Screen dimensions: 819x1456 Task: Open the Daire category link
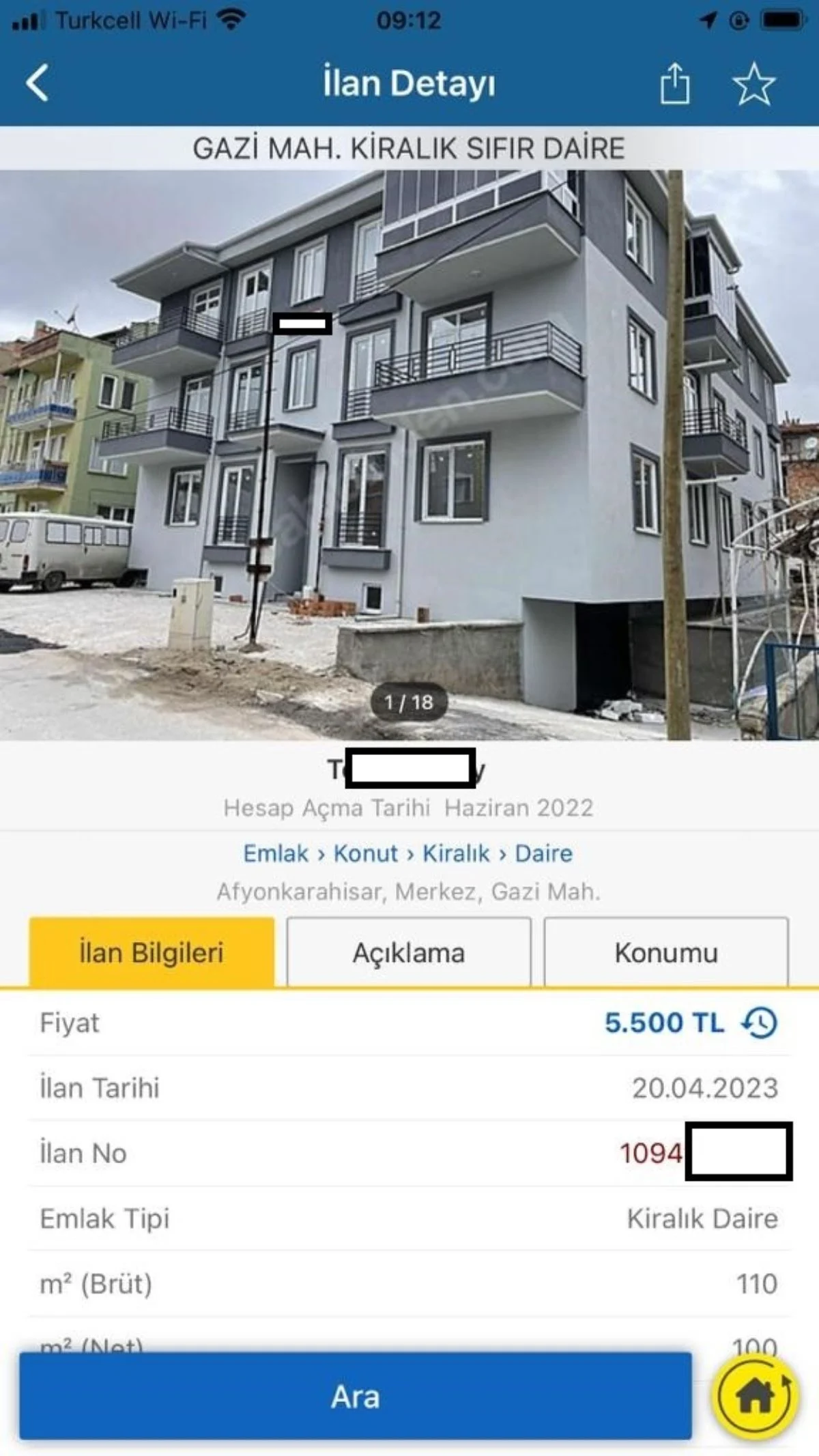543,853
